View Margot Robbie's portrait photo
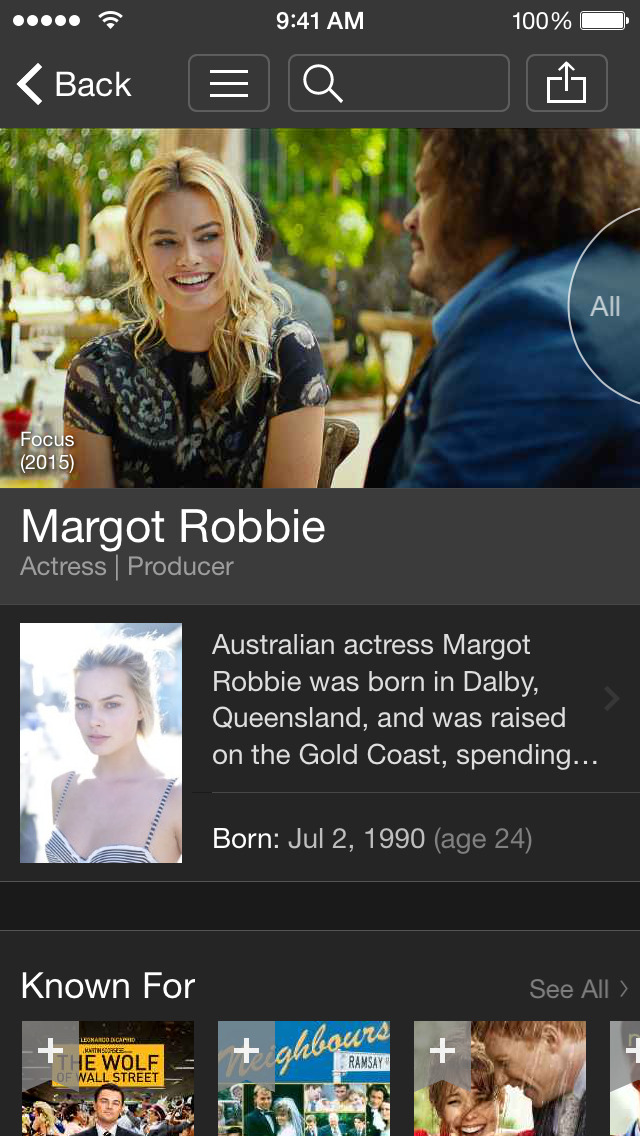This screenshot has width=640, height=1136. 101,743
